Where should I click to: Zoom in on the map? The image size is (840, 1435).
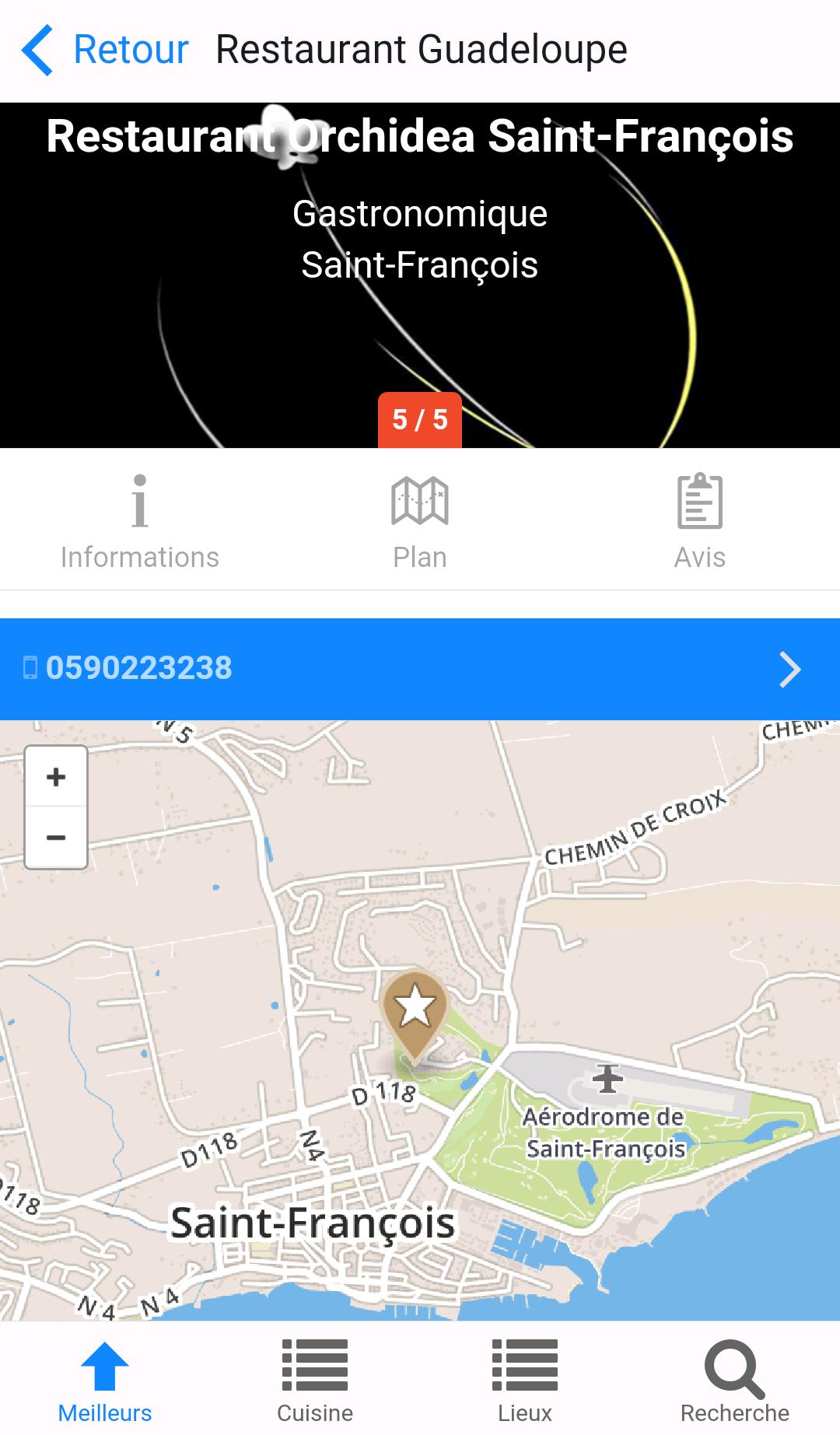pos(56,776)
